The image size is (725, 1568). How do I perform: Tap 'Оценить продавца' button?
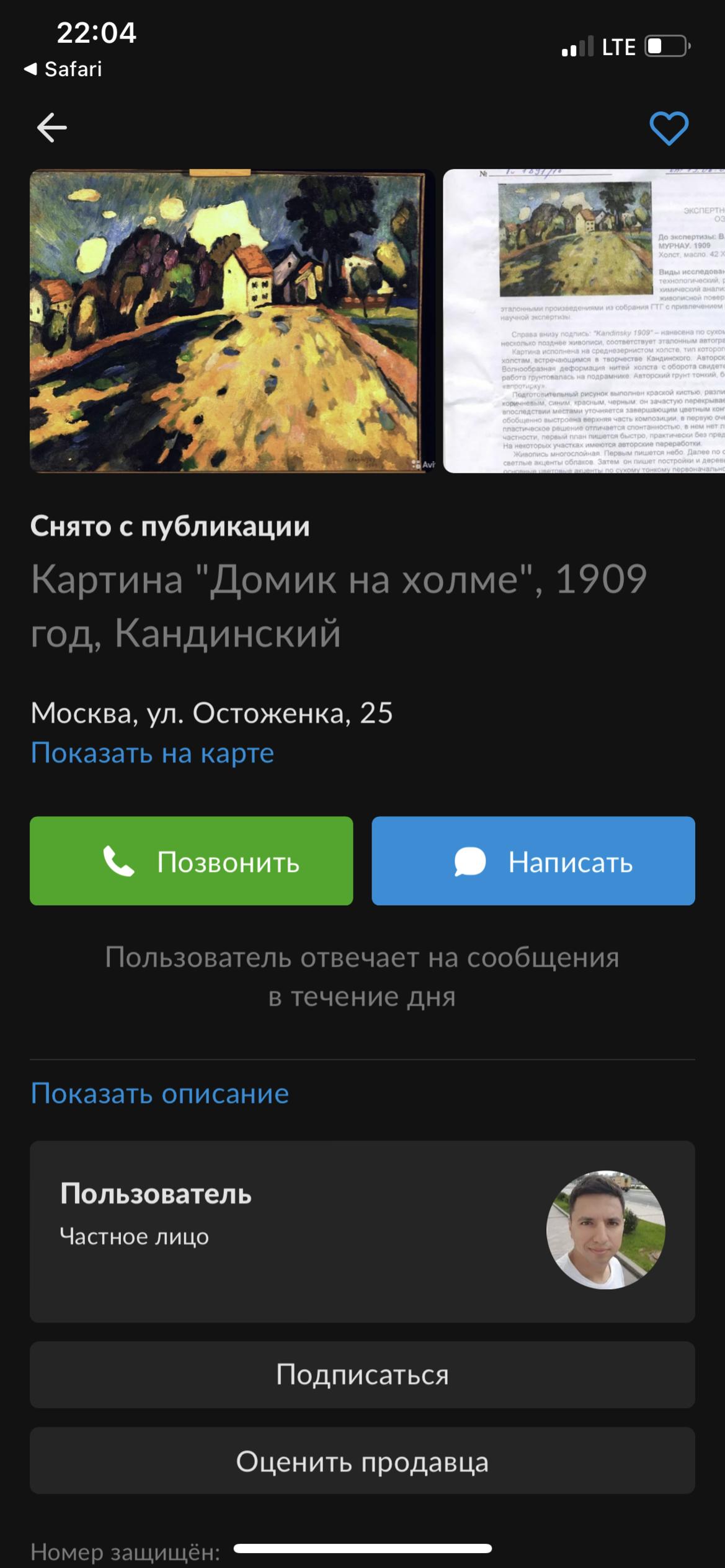[x=362, y=1461]
